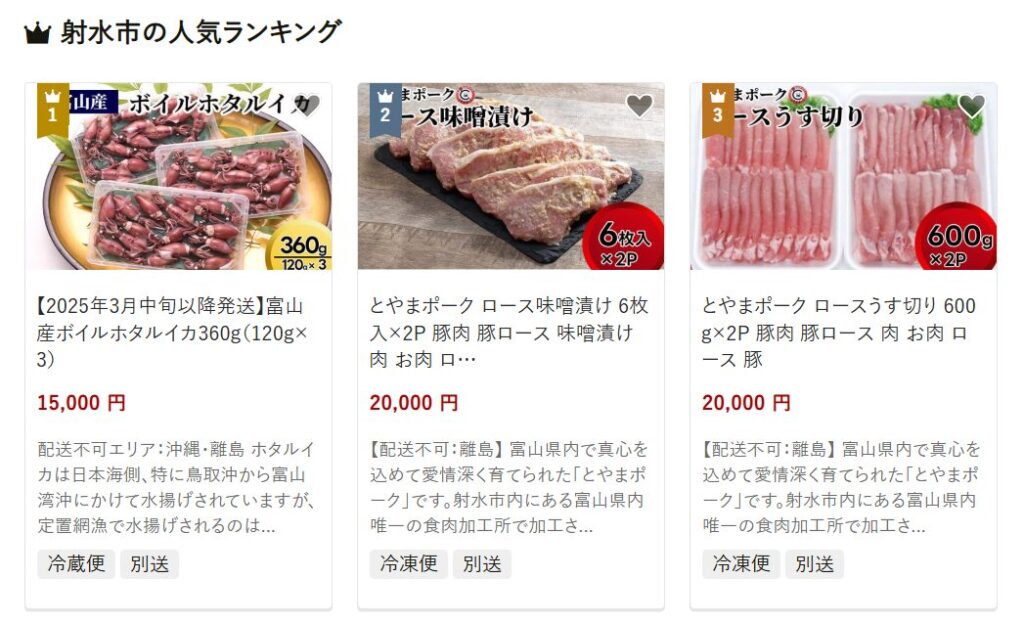Open the 富山産ボイルホタルイカ360g product card
Viewport: 1024px width, 623px height.
tap(178, 332)
